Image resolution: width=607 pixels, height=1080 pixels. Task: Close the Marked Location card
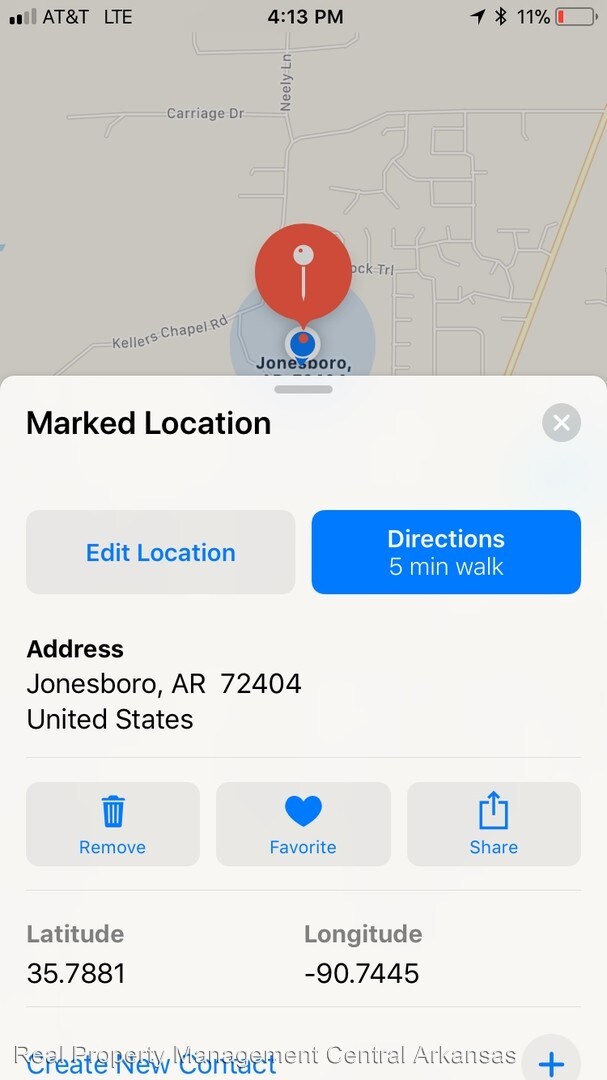coord(561,423)
